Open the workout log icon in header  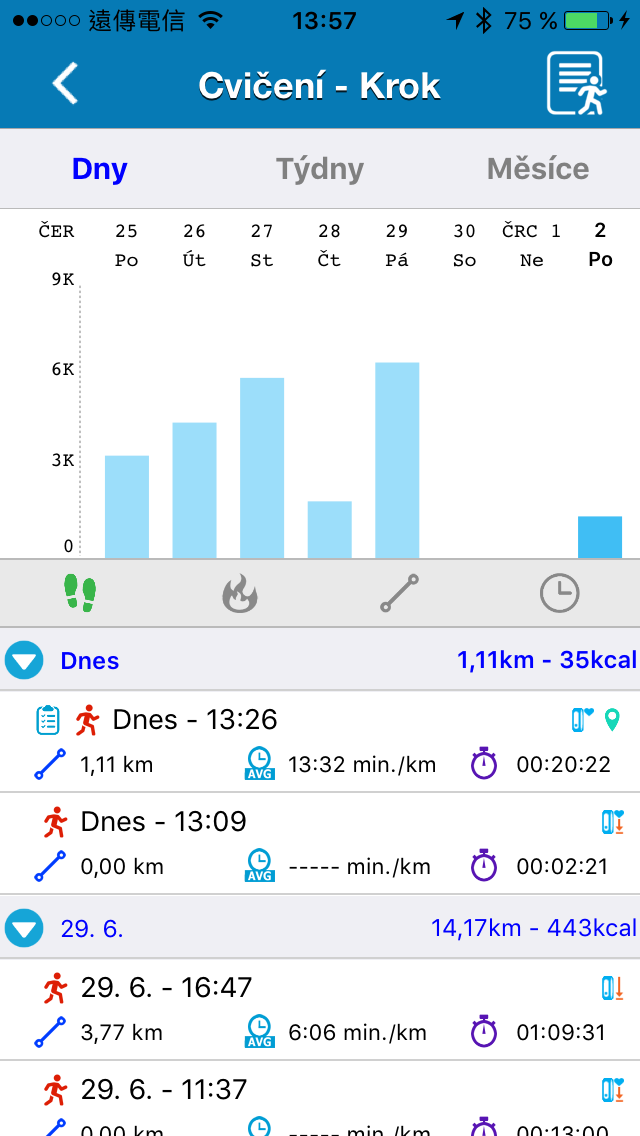pos(576,83)
